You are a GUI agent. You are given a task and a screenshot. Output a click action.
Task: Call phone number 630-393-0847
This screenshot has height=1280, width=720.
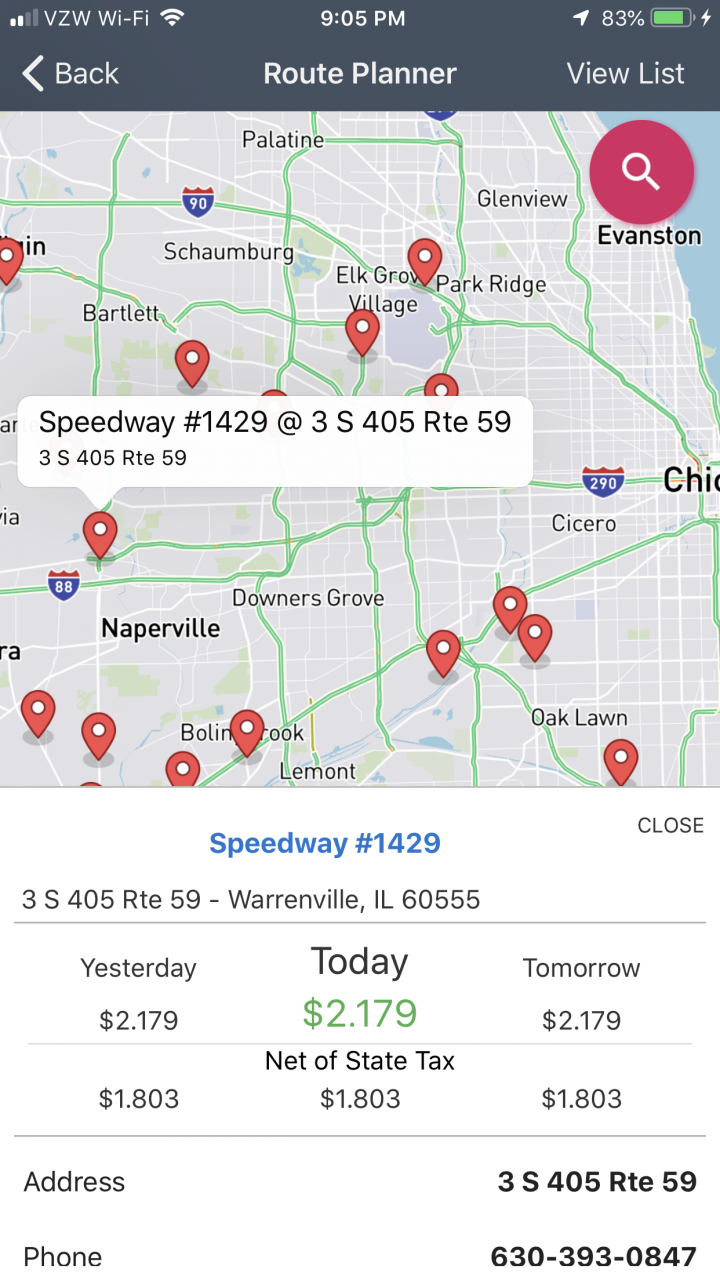593,1256
